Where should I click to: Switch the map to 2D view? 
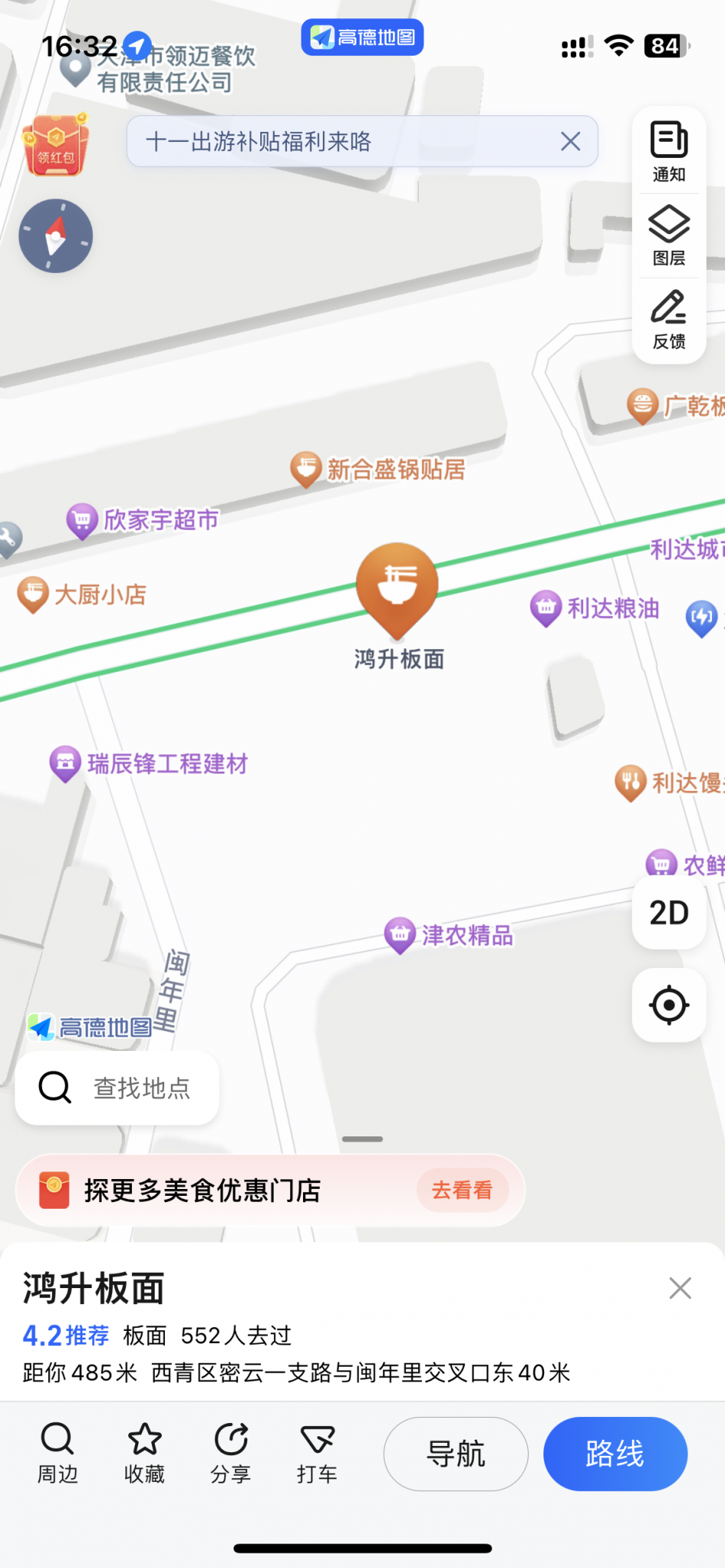coord(669,913)
